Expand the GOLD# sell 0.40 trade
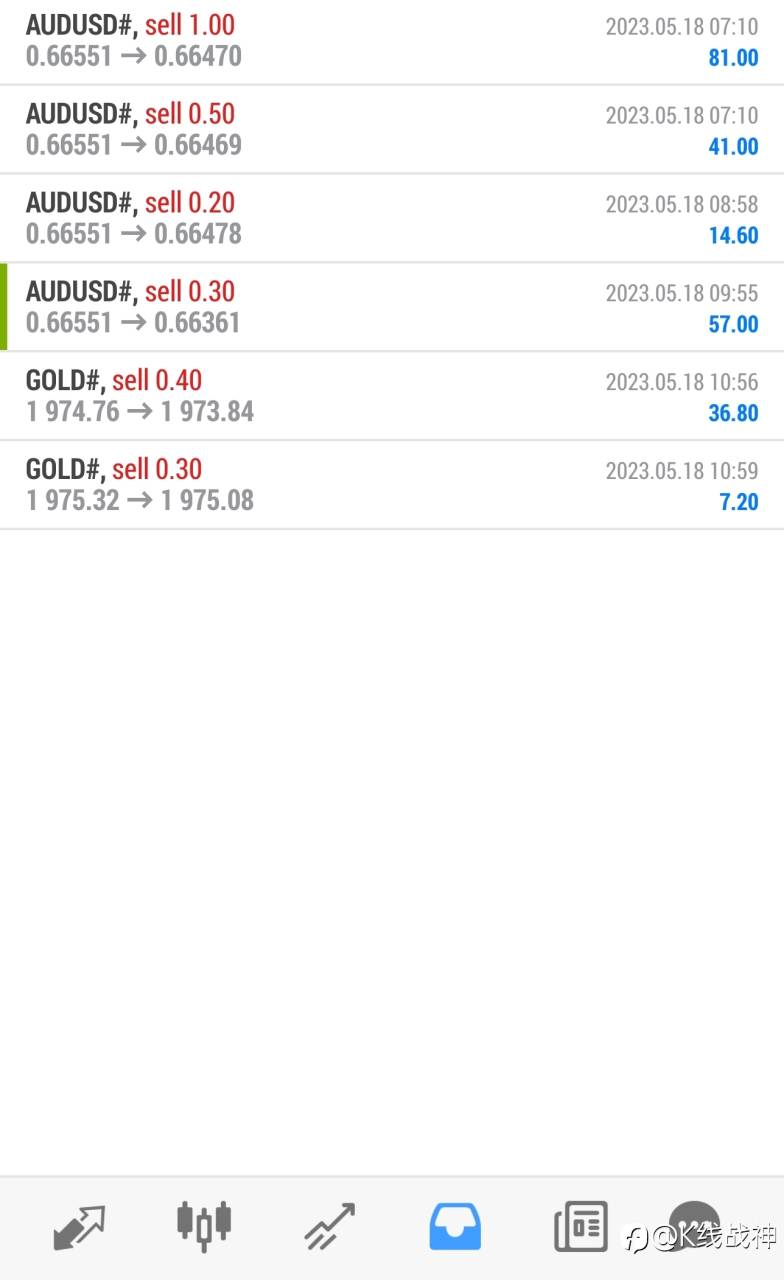This screenshot has height=1280, width=784. (x=392, y=397)
